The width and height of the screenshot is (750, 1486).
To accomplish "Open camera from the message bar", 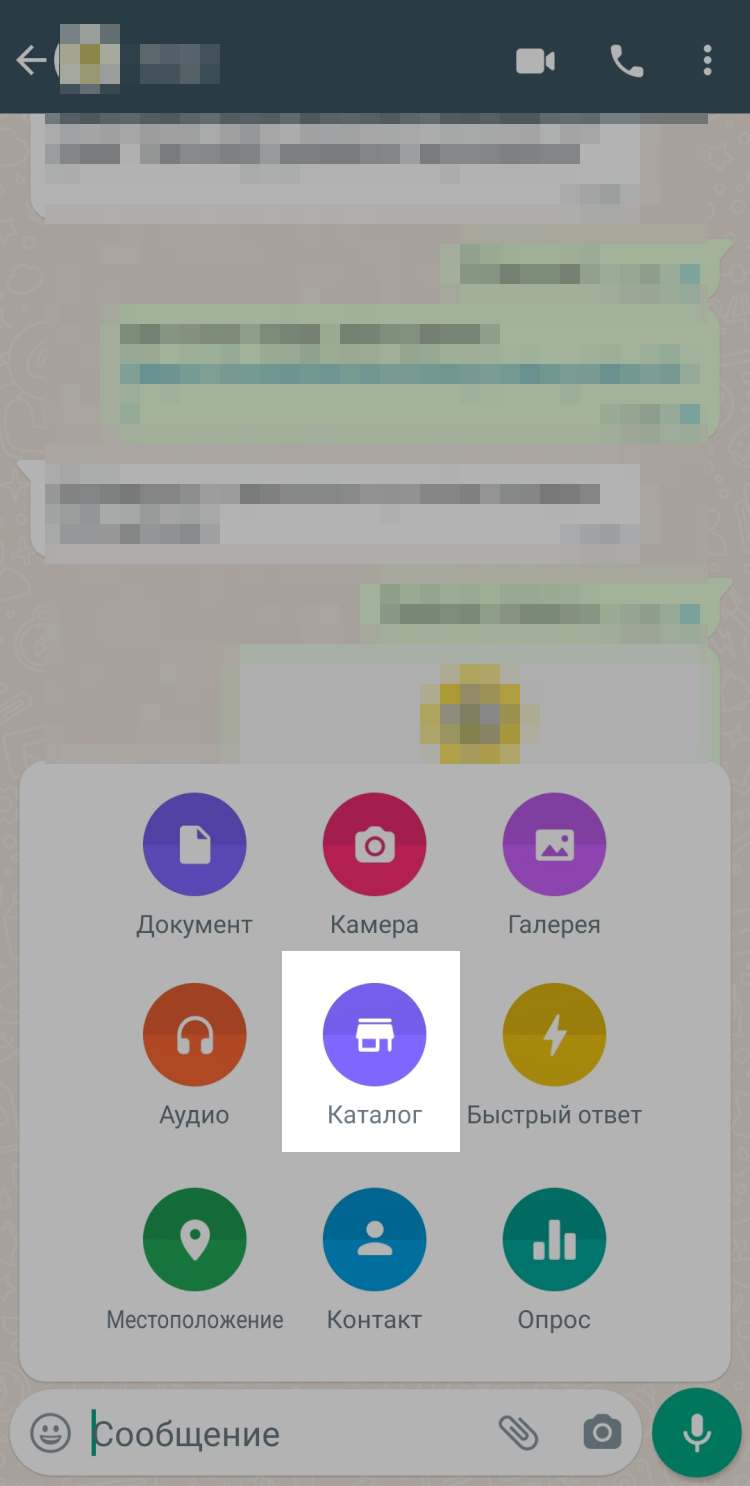I will click(602, 1434).
